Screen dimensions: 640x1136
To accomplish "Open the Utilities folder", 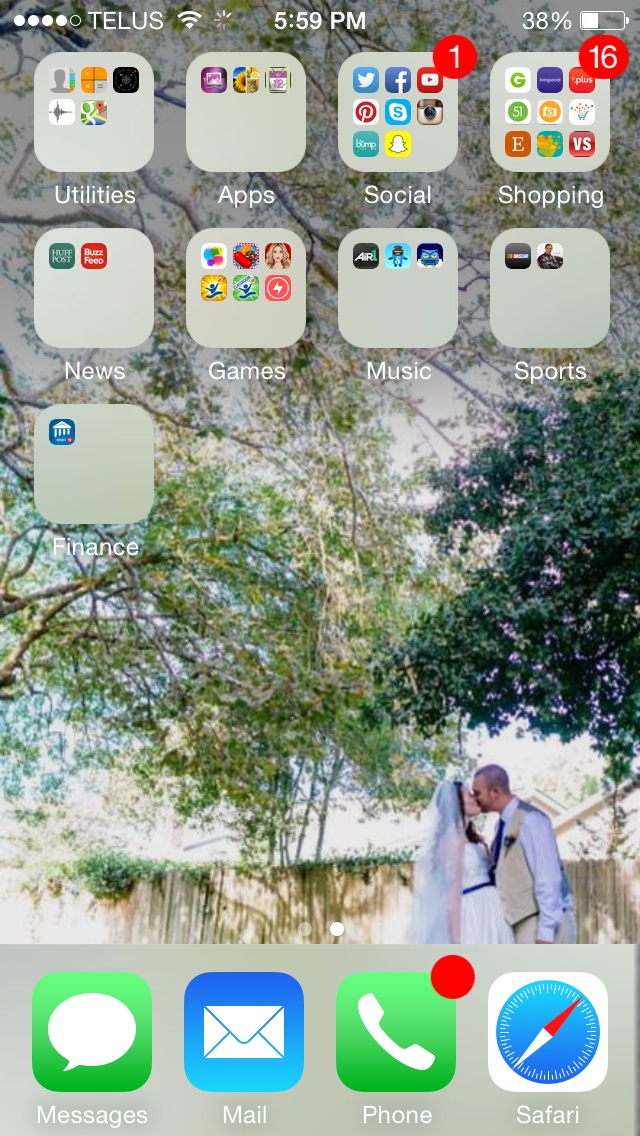I will [x=94, y=112].
